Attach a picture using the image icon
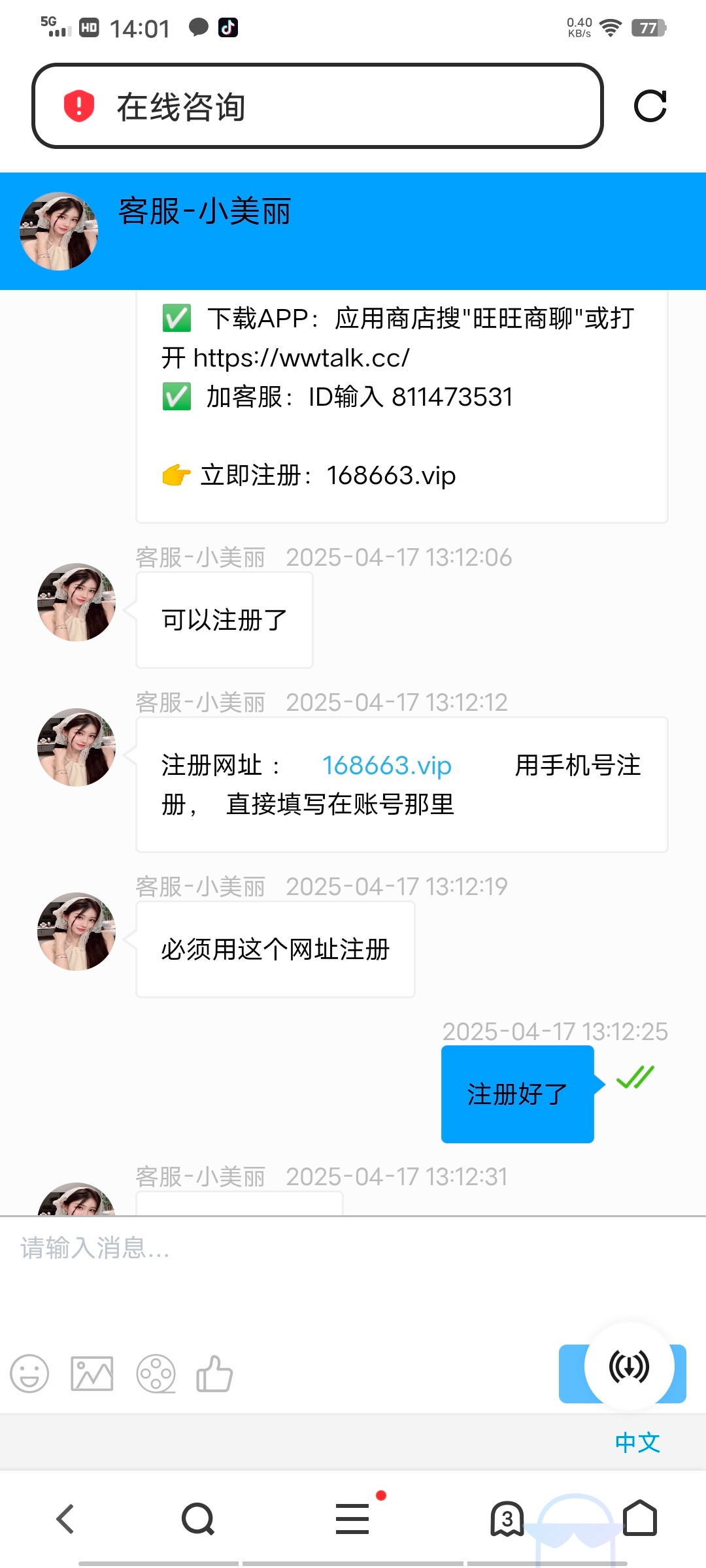The width and height of the screenshot is (706, 1568). coord(92,1373)
